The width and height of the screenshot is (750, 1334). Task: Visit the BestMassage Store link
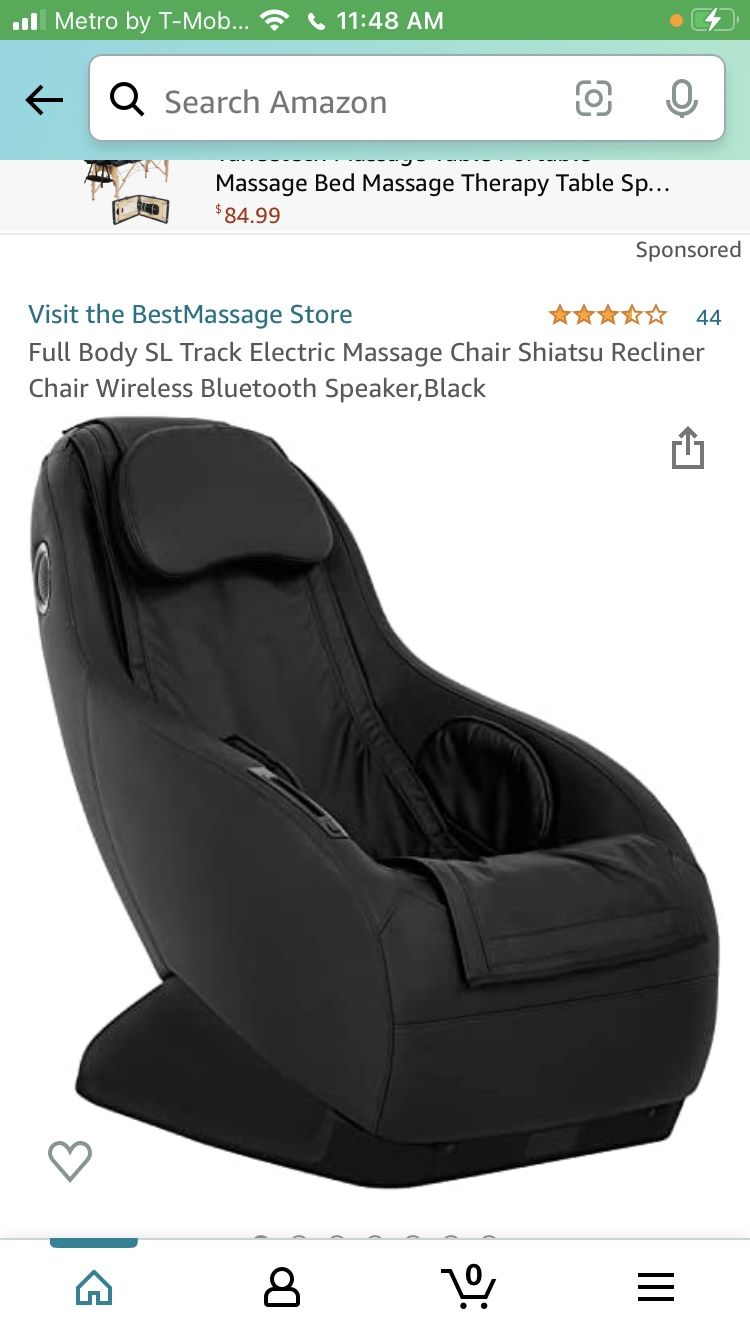point(190,314)
